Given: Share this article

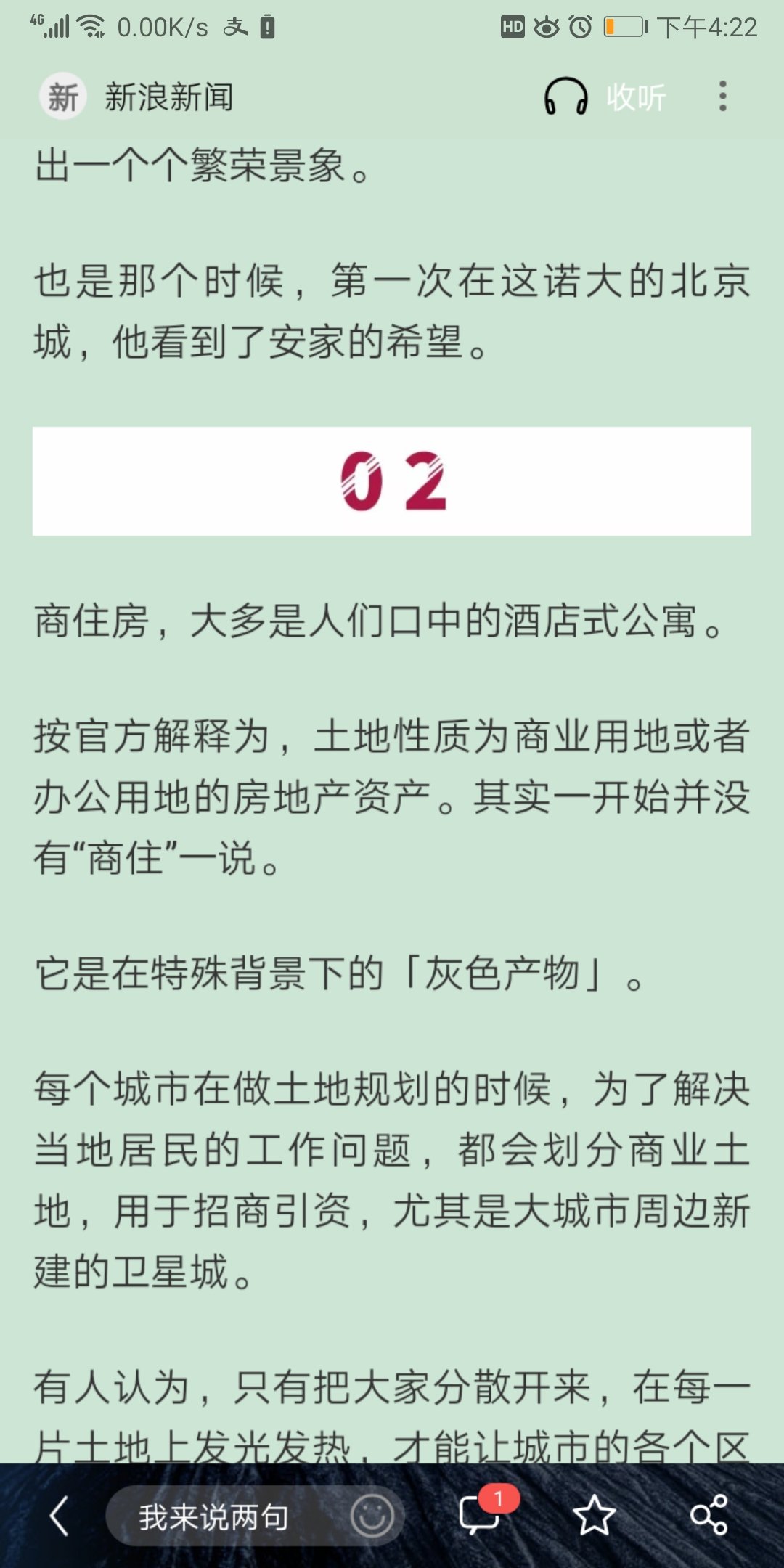Looking at the screenshot, I should (709, 1515).
